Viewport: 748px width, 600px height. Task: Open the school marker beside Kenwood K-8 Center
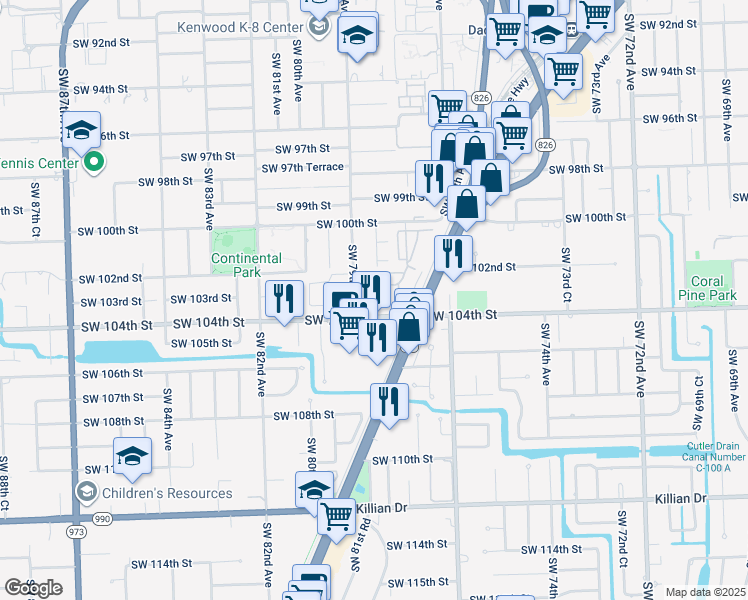(x=357, y=38)
